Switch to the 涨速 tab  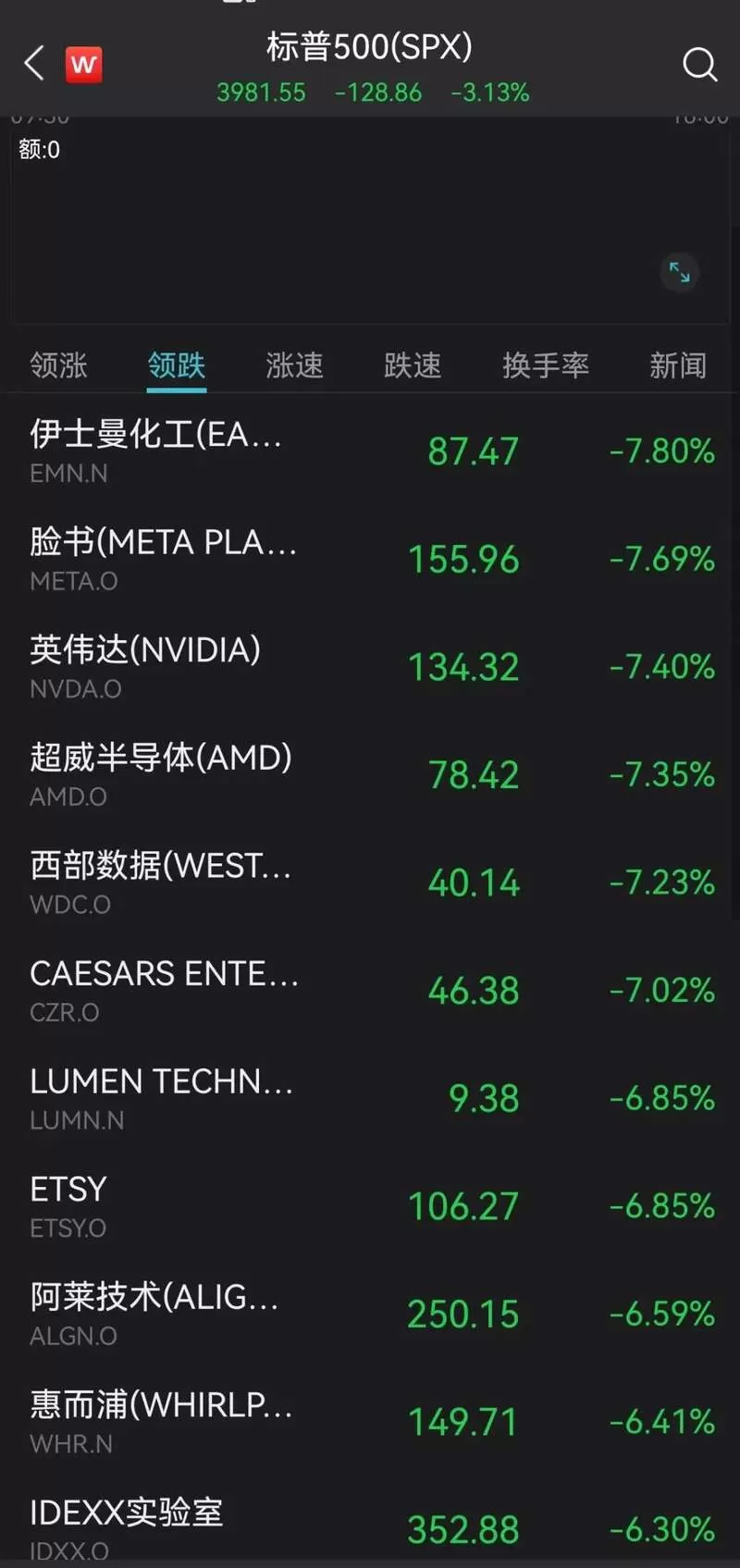coord(295,365)
